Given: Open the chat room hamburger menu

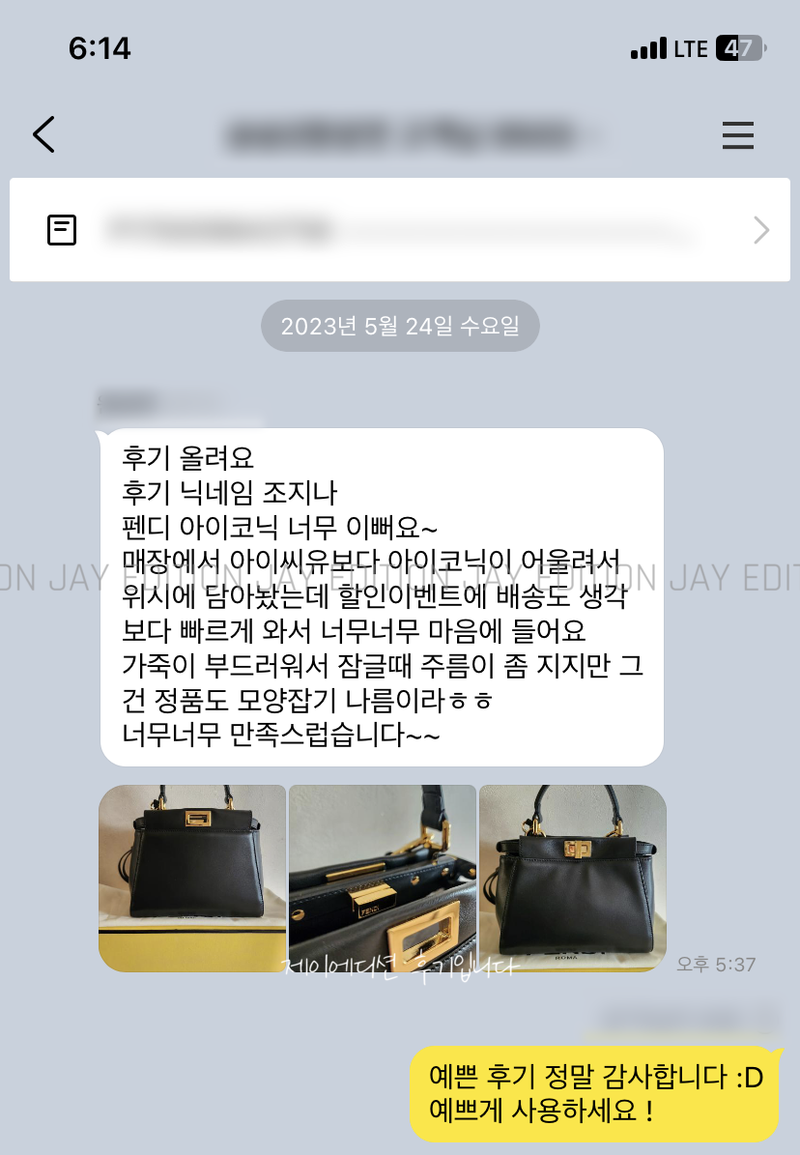Looking at the screenshot, I should click(x=737, y=135).
